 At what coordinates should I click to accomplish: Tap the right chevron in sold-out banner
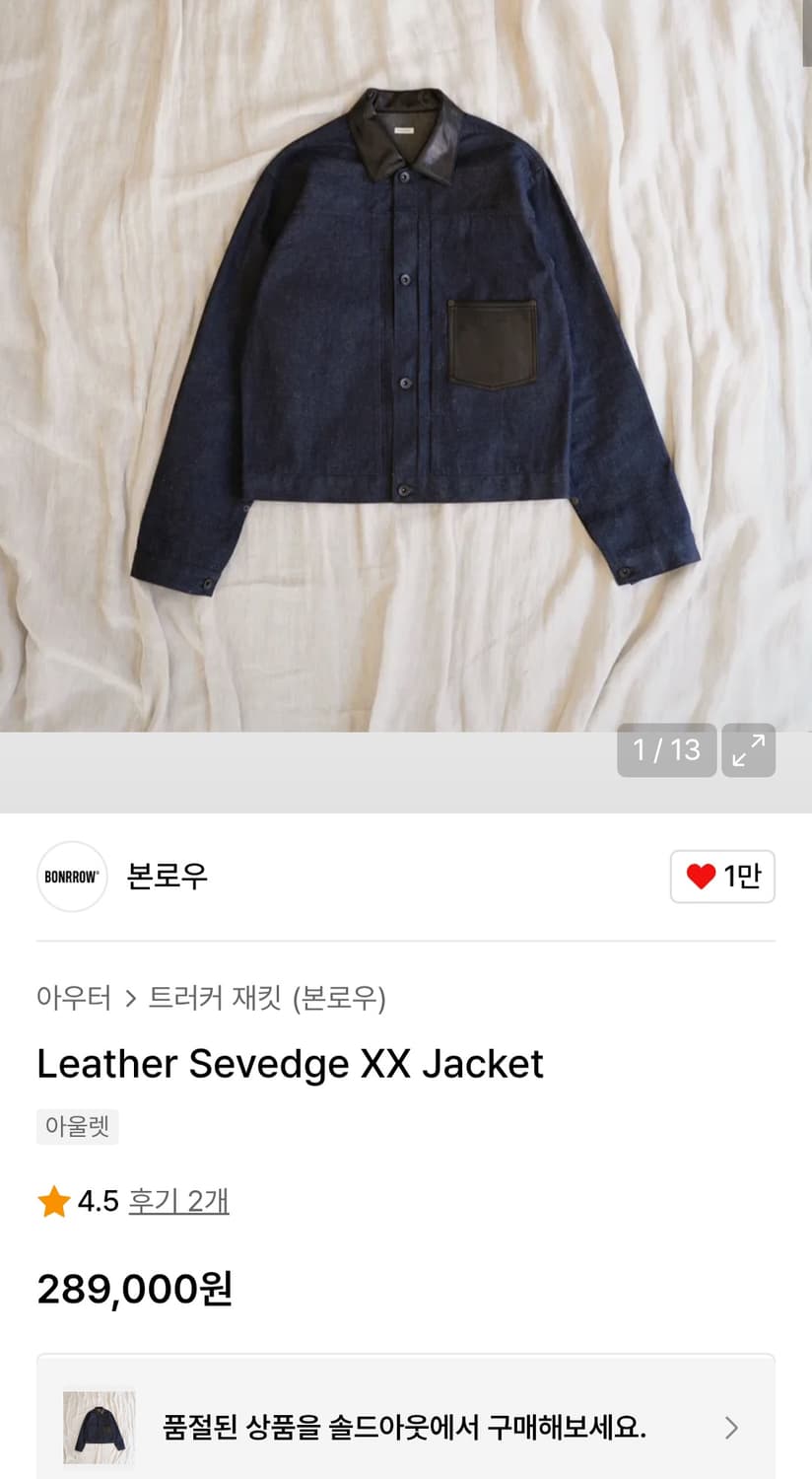[732, 1428]
